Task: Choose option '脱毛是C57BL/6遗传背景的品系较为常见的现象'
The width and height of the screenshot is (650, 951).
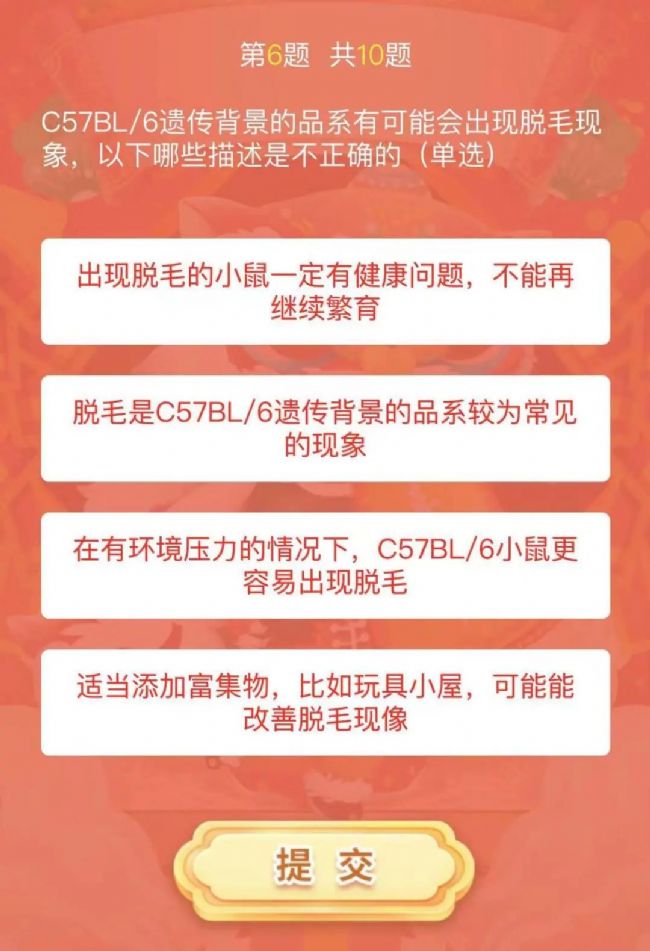Action: click(x=325, y=429)
